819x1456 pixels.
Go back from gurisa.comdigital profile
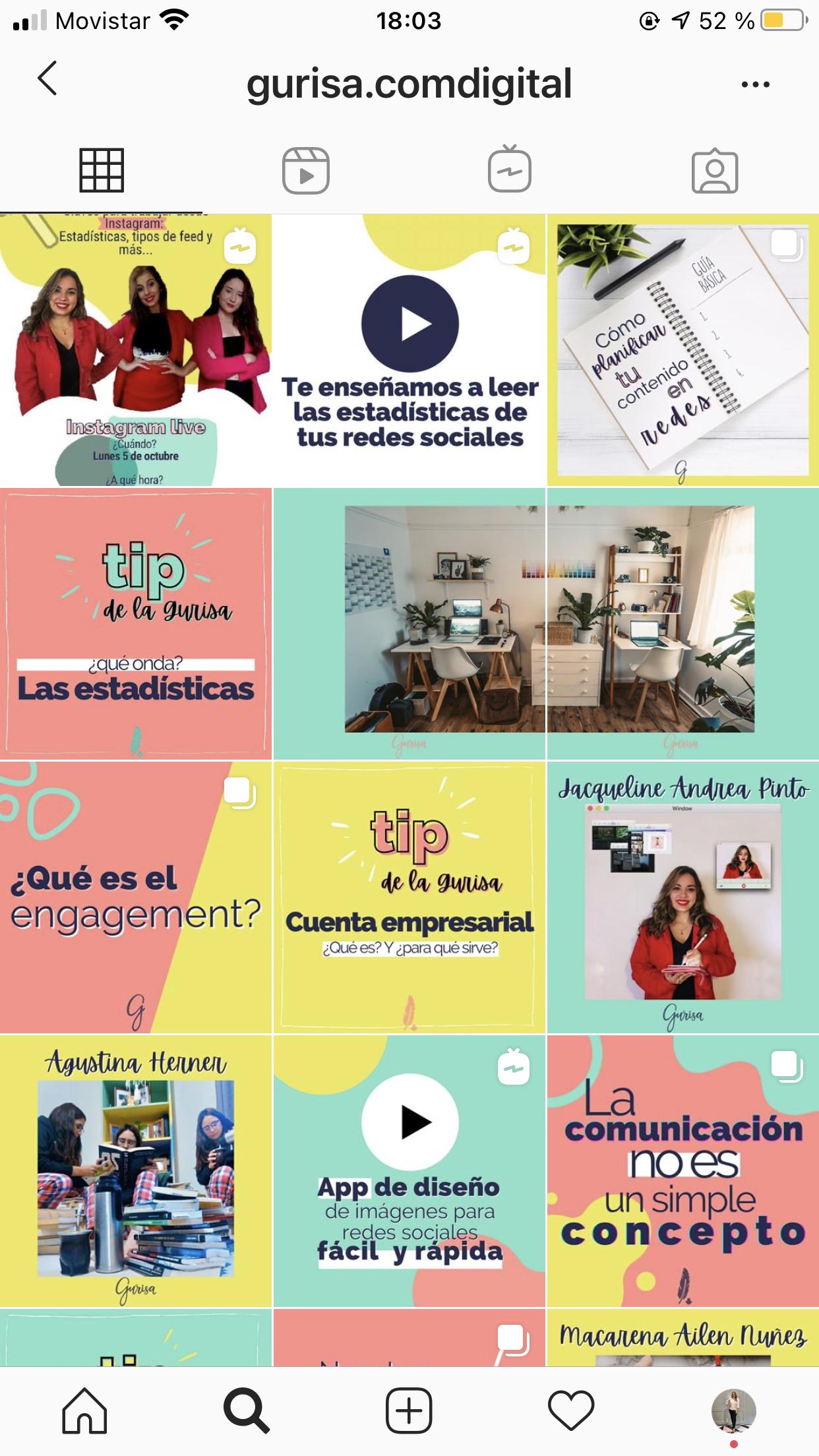(47, 79)
